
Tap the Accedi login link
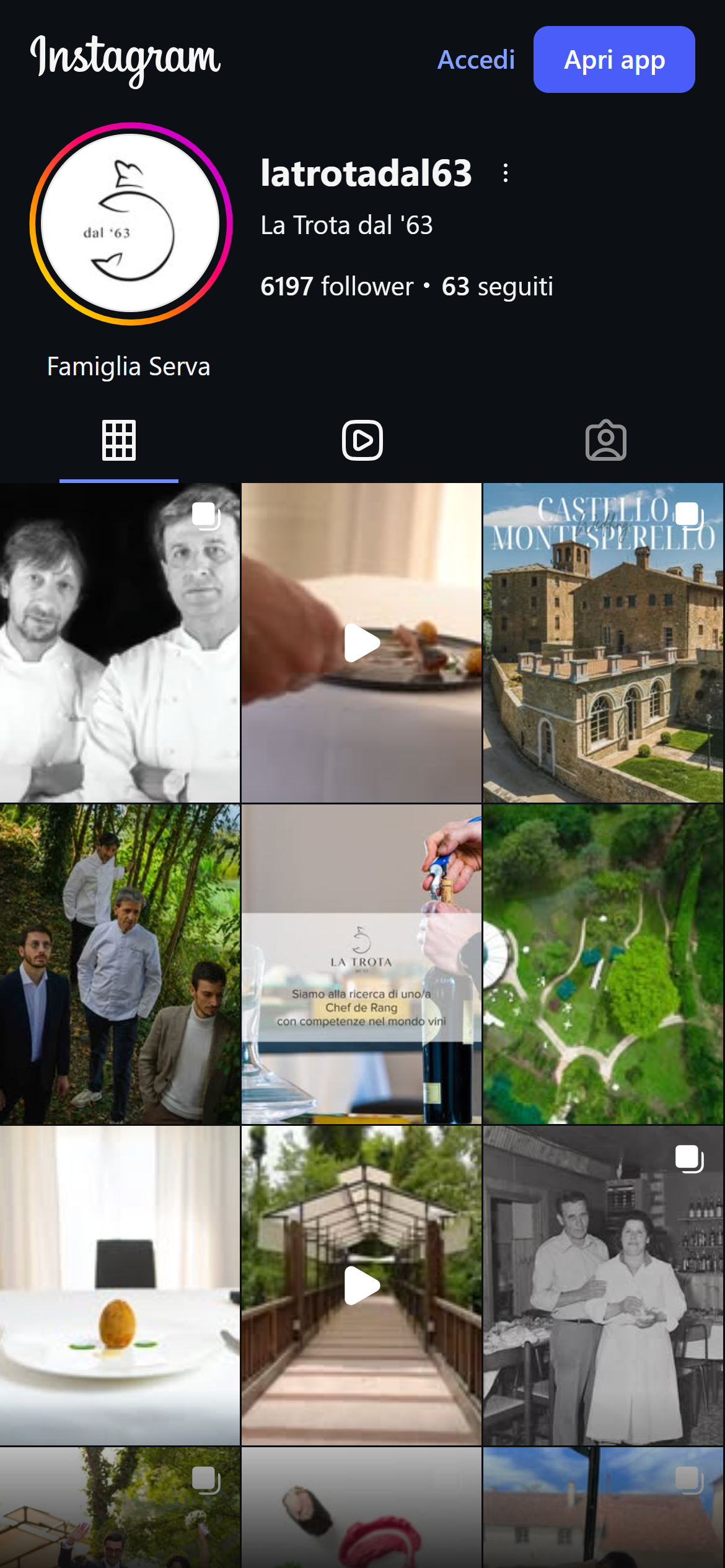[x=476, y=60]
